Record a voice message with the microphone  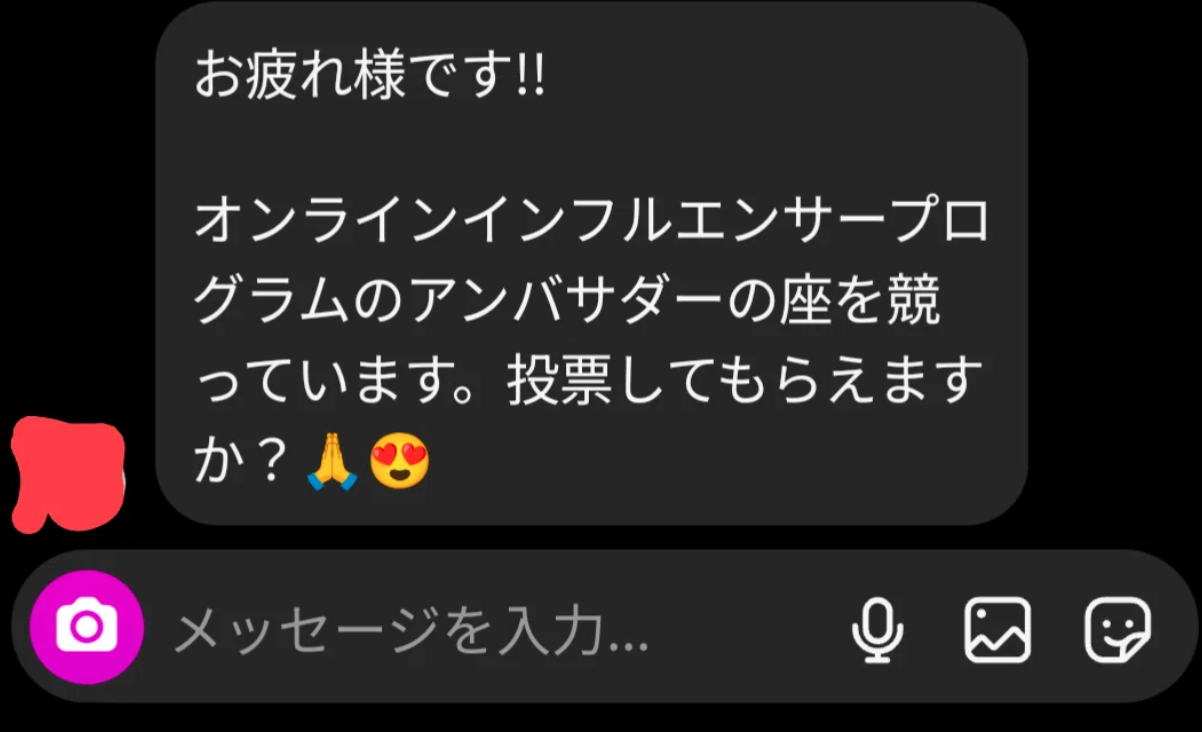877,630
